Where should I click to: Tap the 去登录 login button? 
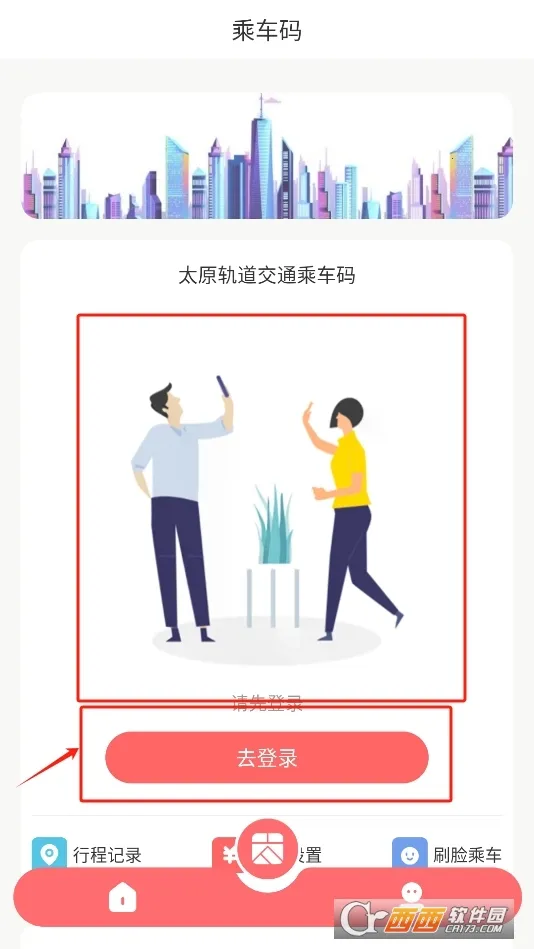pyautogui.click(x=267, y=757)
